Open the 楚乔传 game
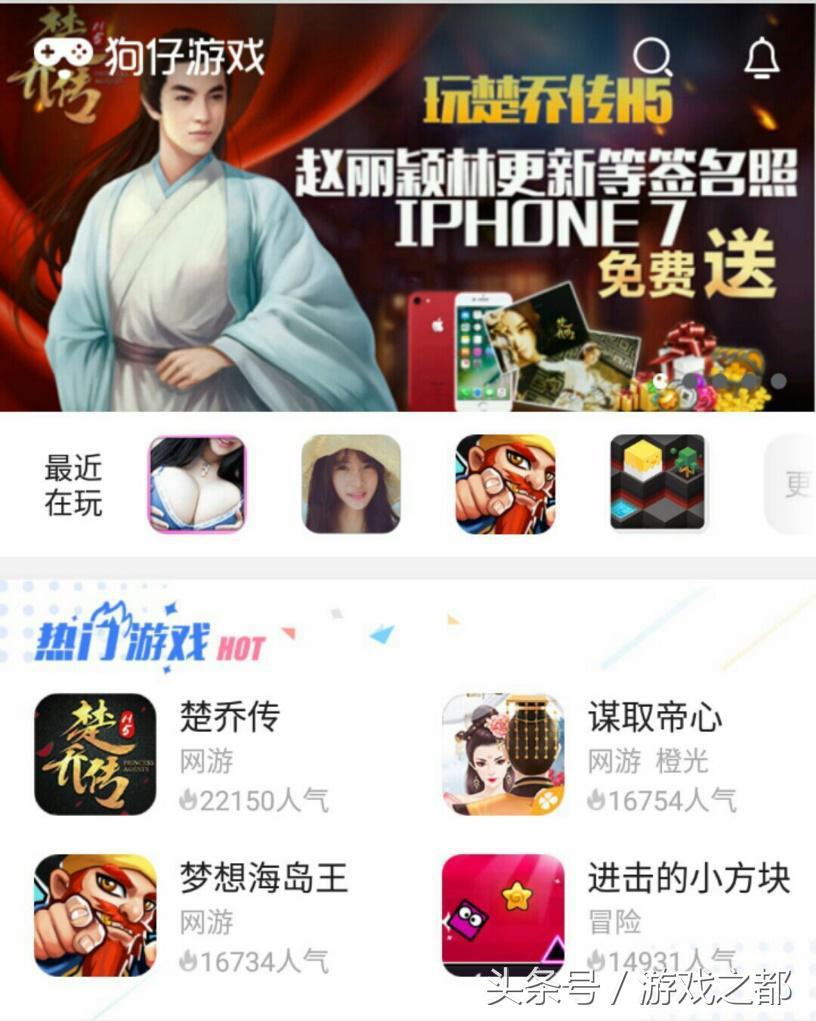Viewport: 816px width, 1021px height. pos(96,754)
